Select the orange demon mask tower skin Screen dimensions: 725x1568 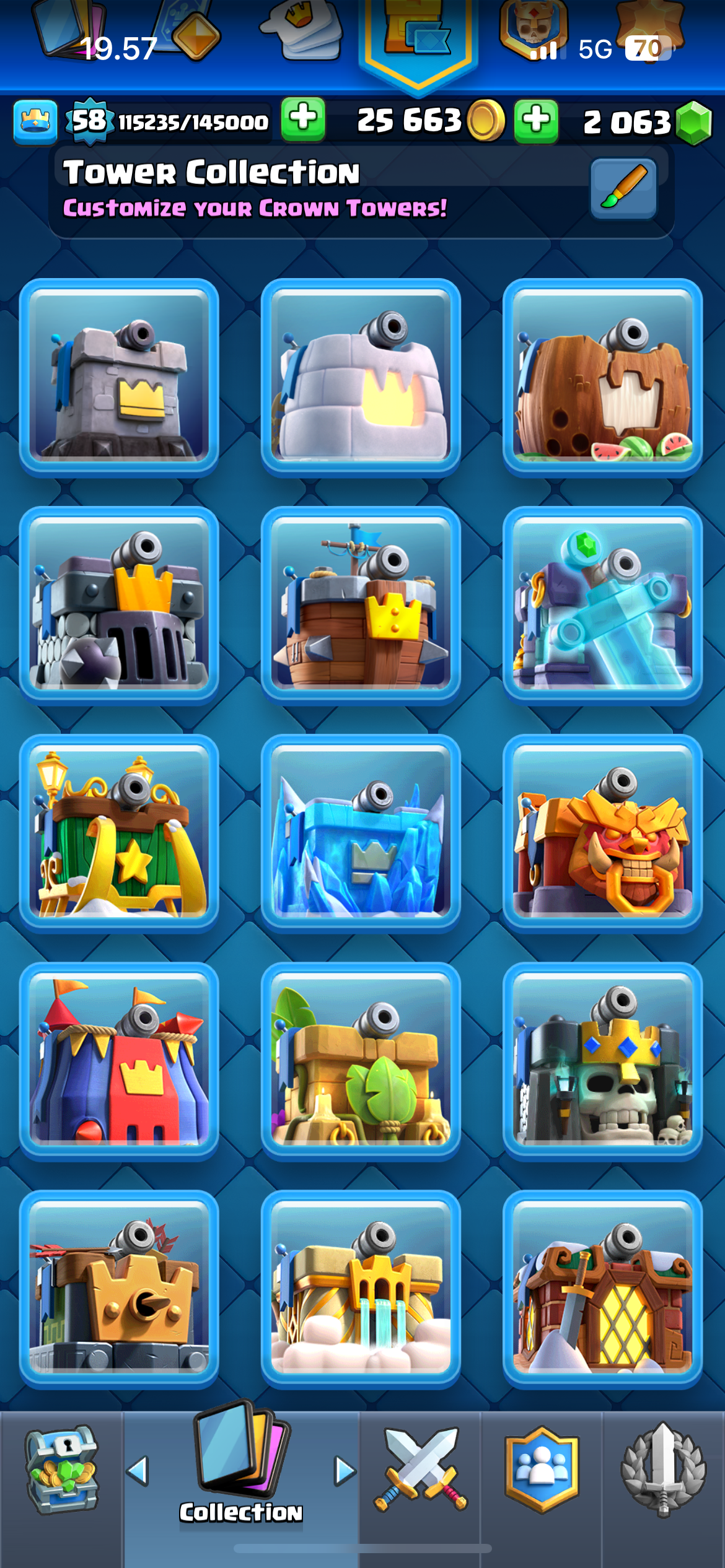[x=602, y=834]
